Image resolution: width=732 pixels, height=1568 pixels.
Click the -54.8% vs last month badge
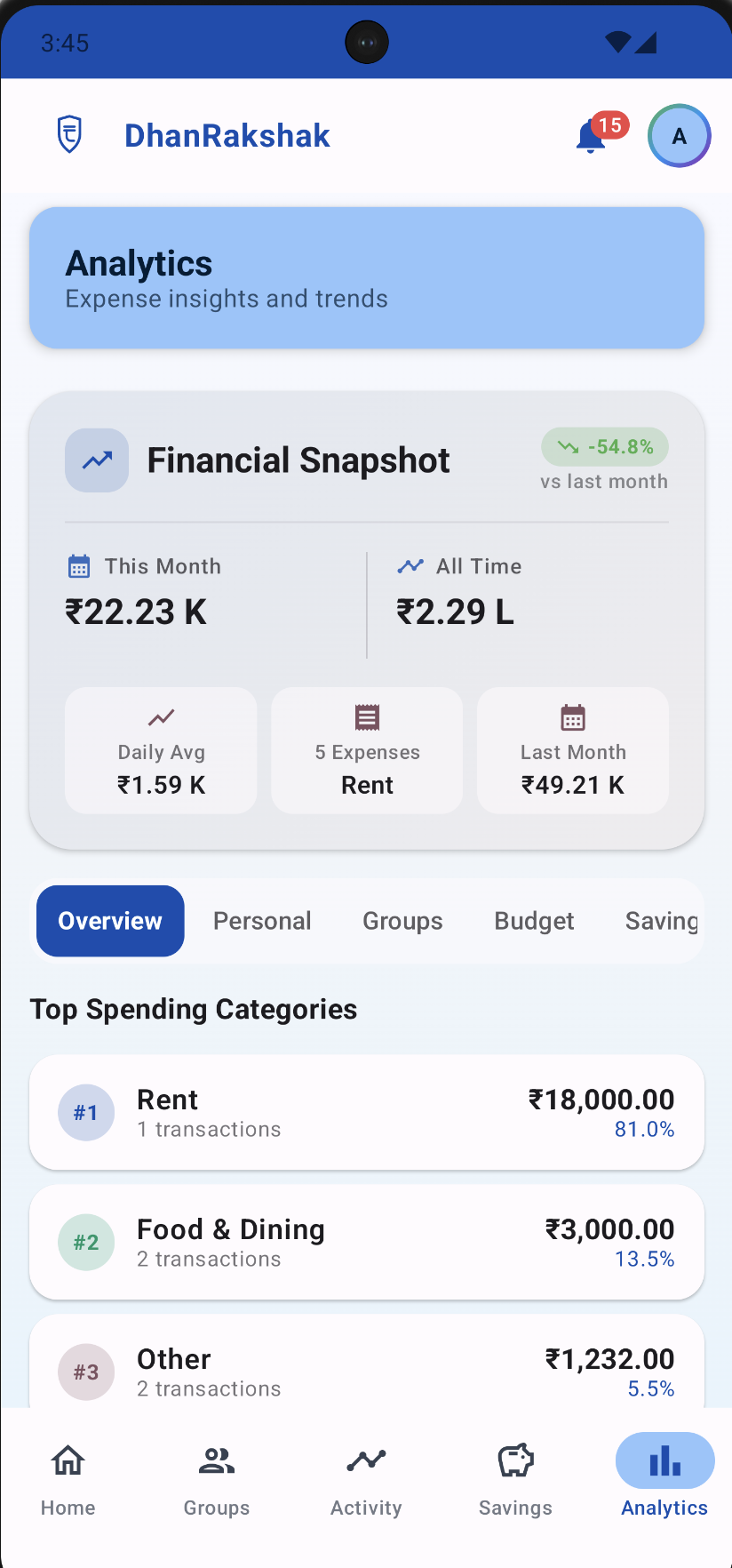(605, 447)
